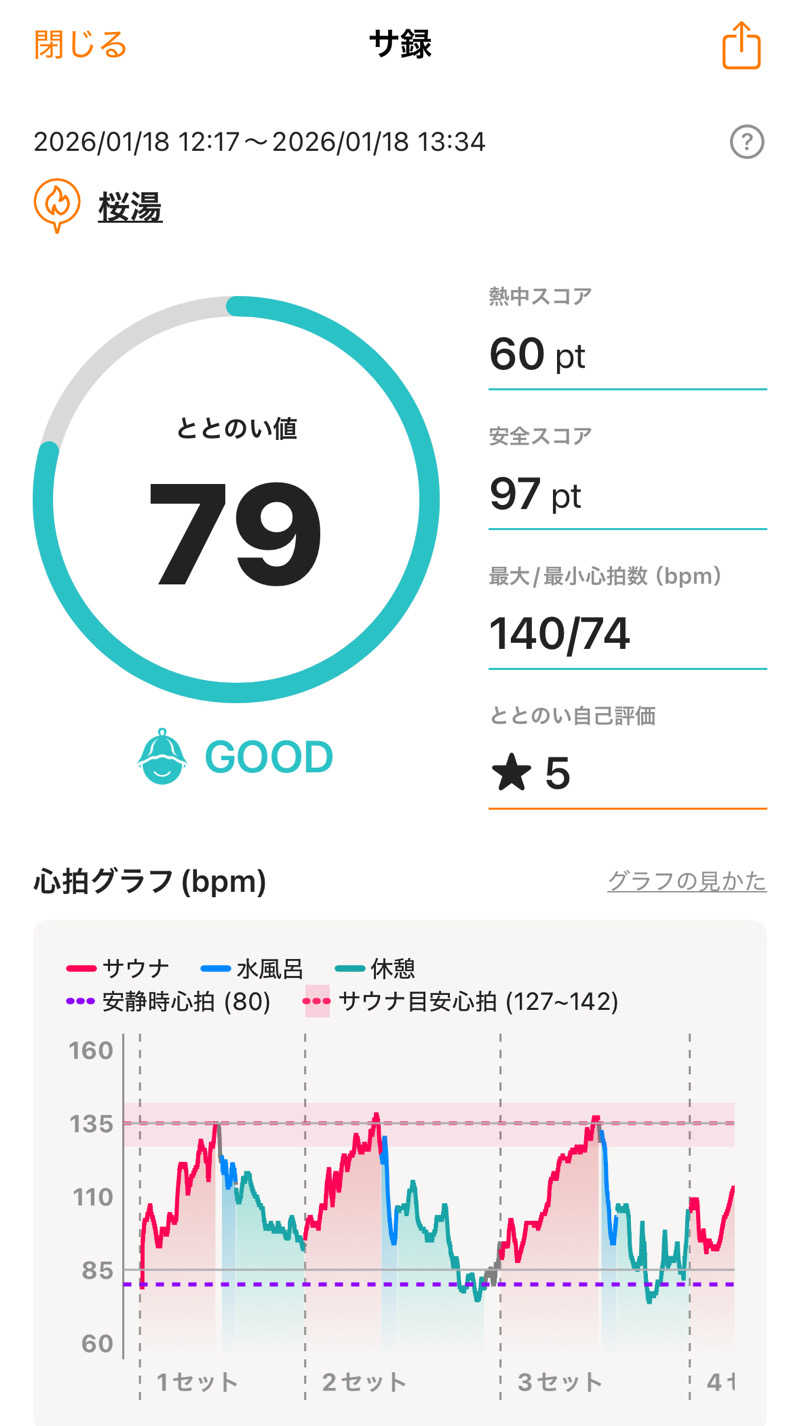Open the グラフの見かた guide link
The height and width of the screenshot is (1426, 800).
click(x=686, y=881)
